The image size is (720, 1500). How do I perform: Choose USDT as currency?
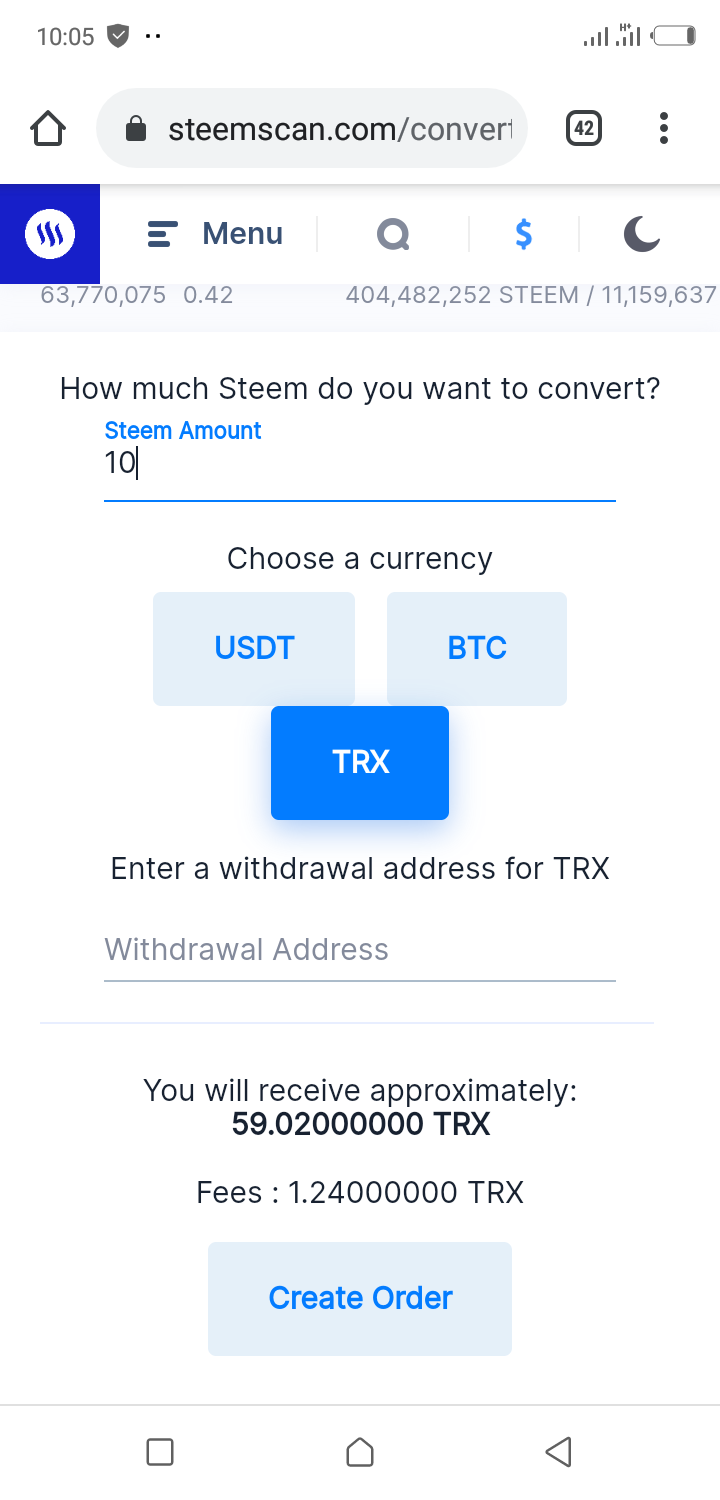254,648
